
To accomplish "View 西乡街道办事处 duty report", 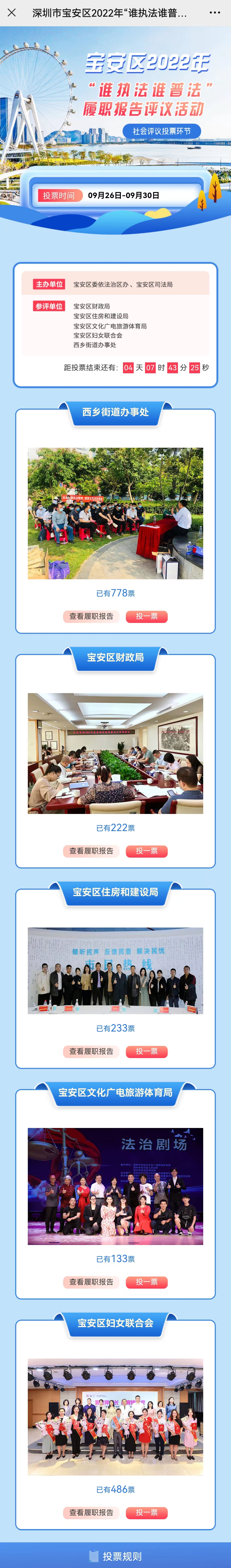I will [91, 616].
